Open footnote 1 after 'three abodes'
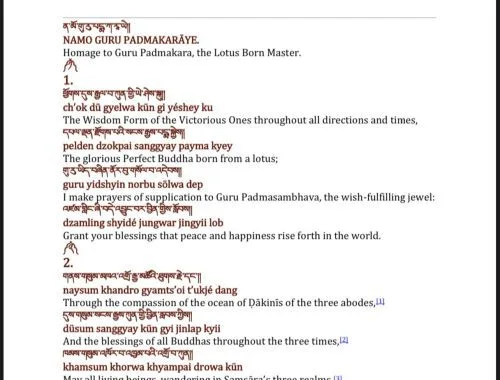Screen dimensions: 500x380 pos(380,301)
